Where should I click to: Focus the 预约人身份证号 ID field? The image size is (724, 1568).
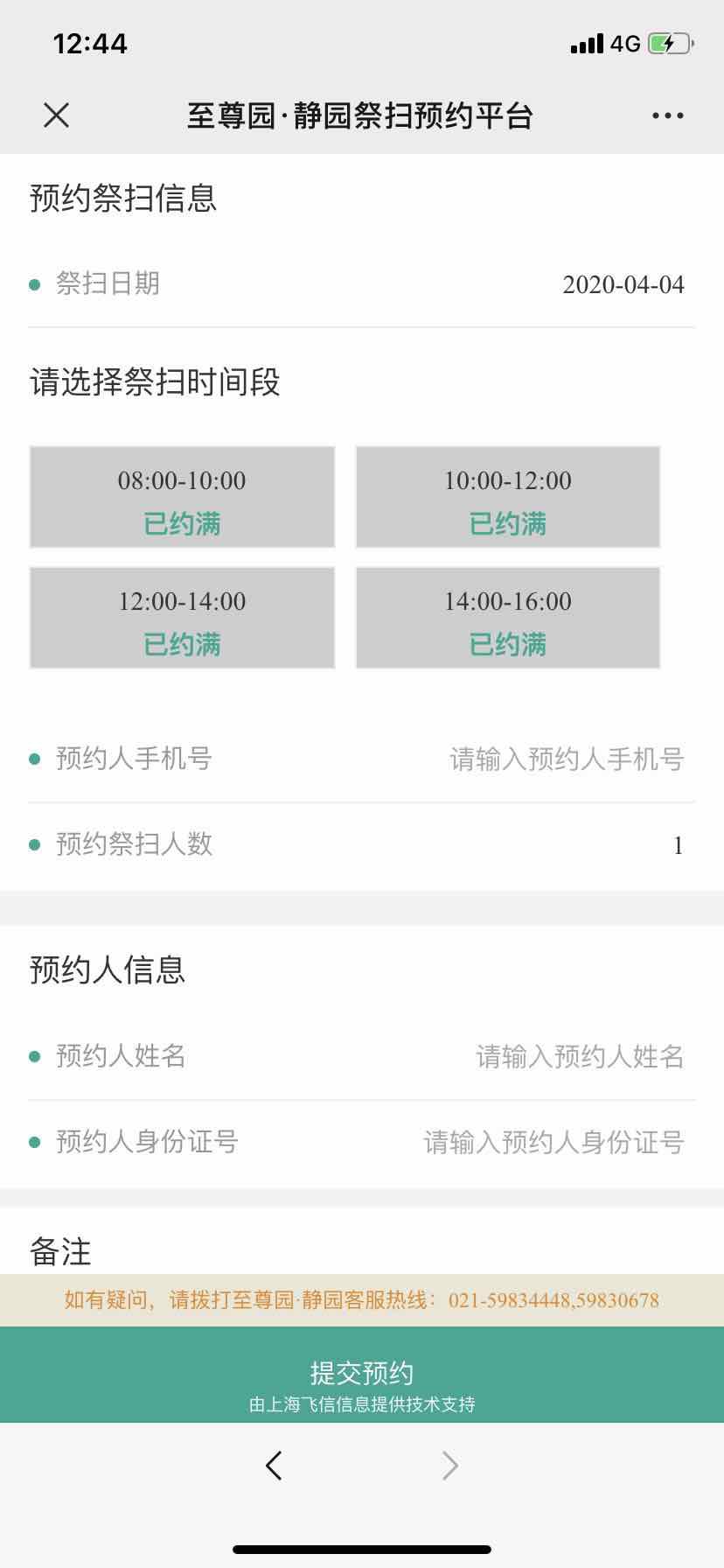point(553,1142)
